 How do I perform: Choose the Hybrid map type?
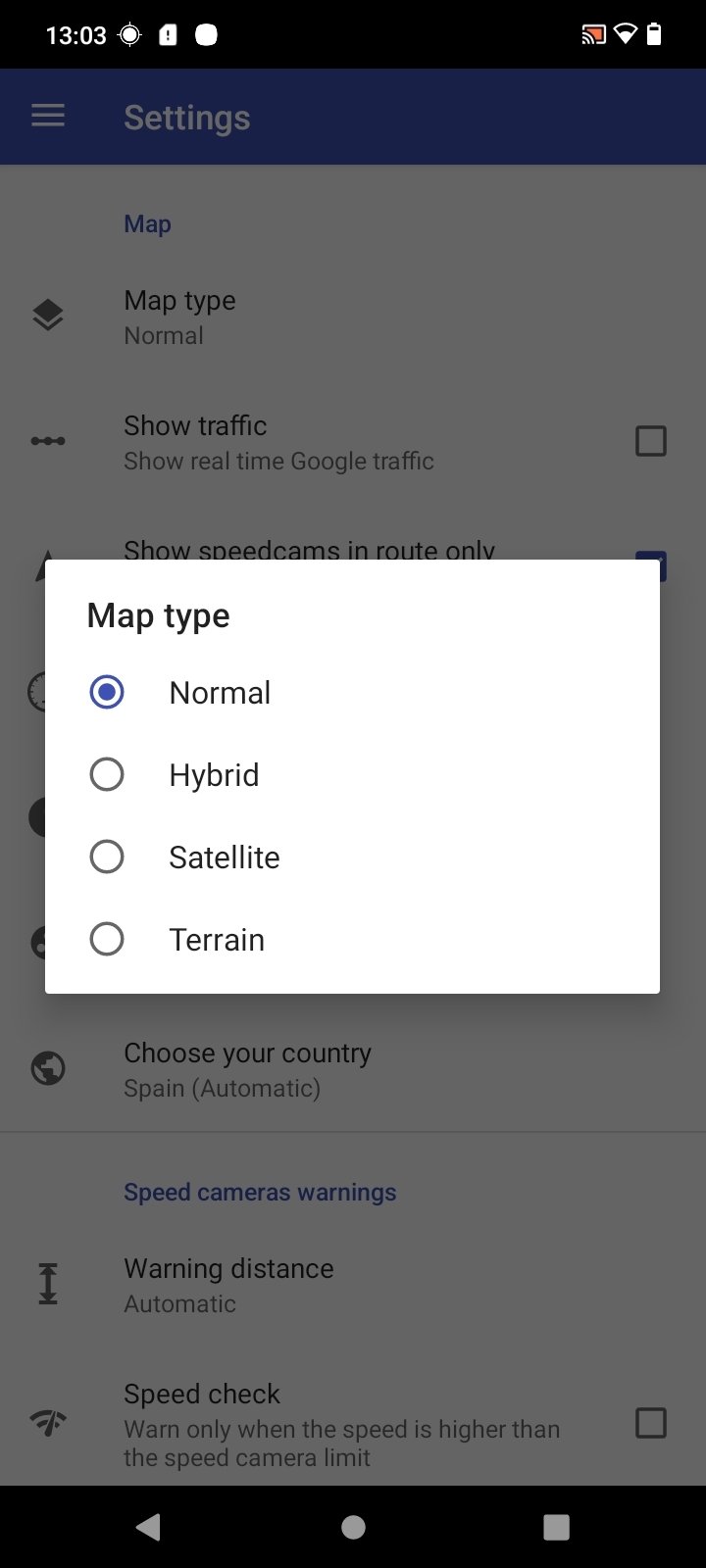pyautogui.click(x=352, y=775)
